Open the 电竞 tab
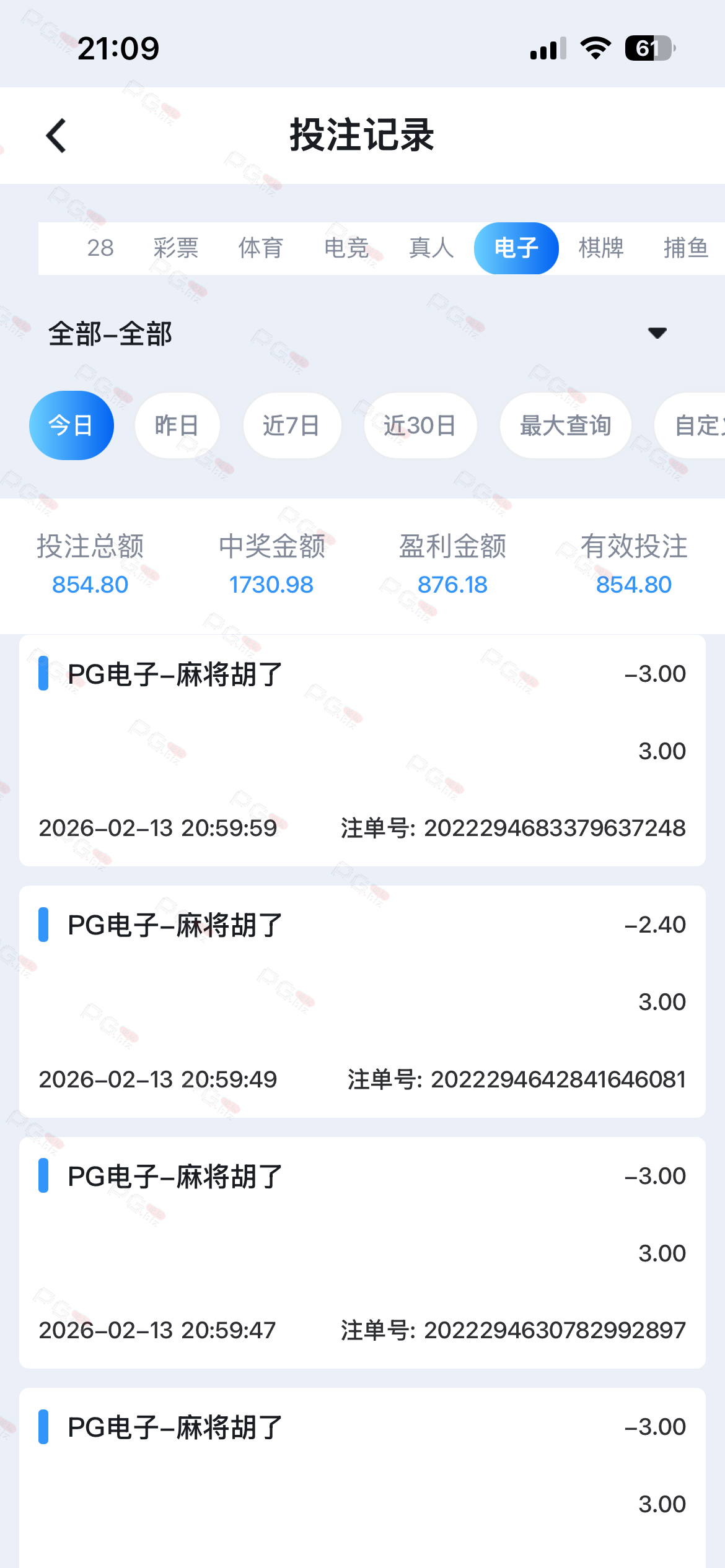725x1568 pixels. 346,248
